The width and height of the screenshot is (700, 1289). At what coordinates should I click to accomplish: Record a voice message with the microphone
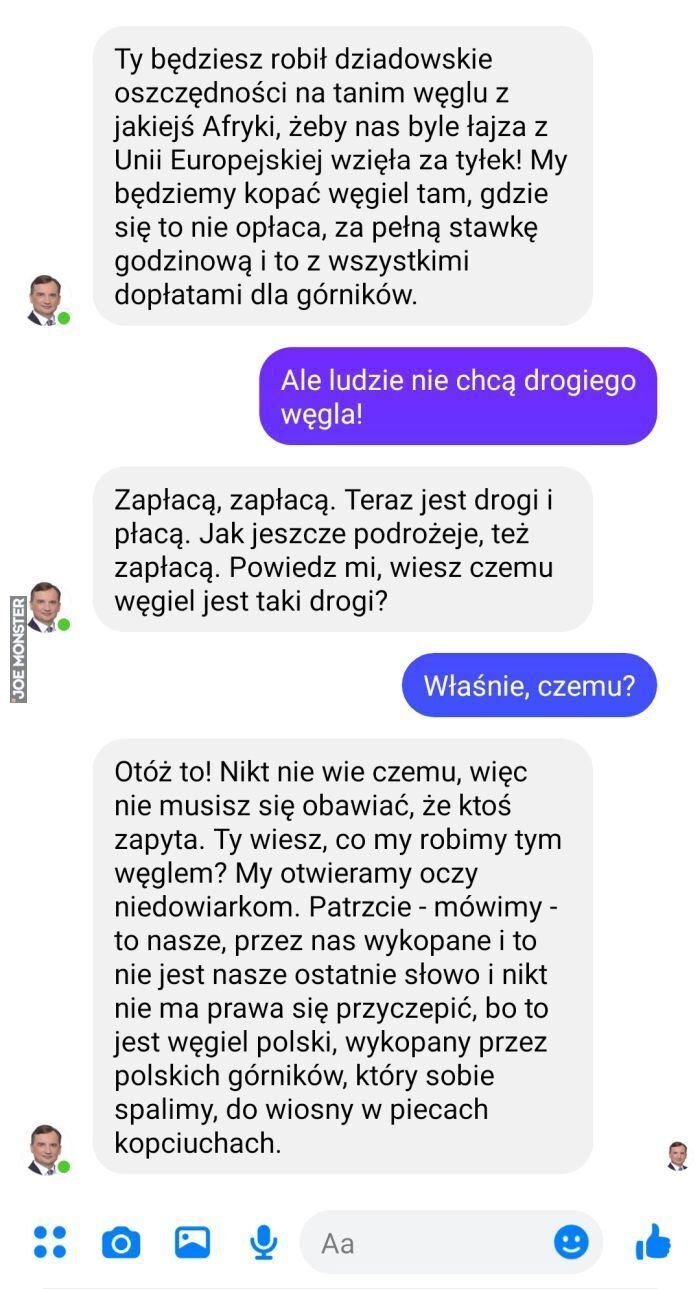coord(263,1242)
